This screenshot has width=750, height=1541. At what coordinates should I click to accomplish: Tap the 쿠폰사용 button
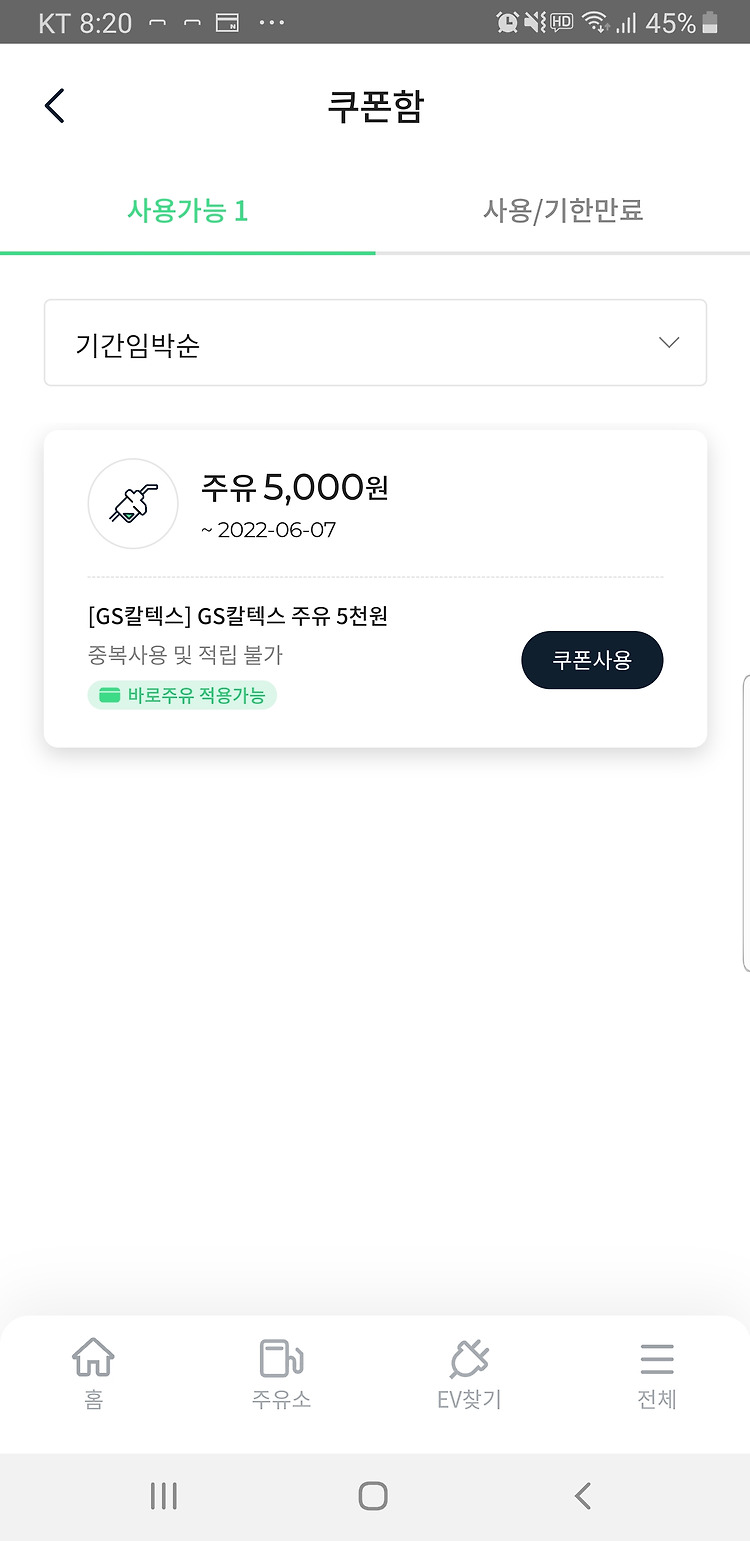click(592, 660)
